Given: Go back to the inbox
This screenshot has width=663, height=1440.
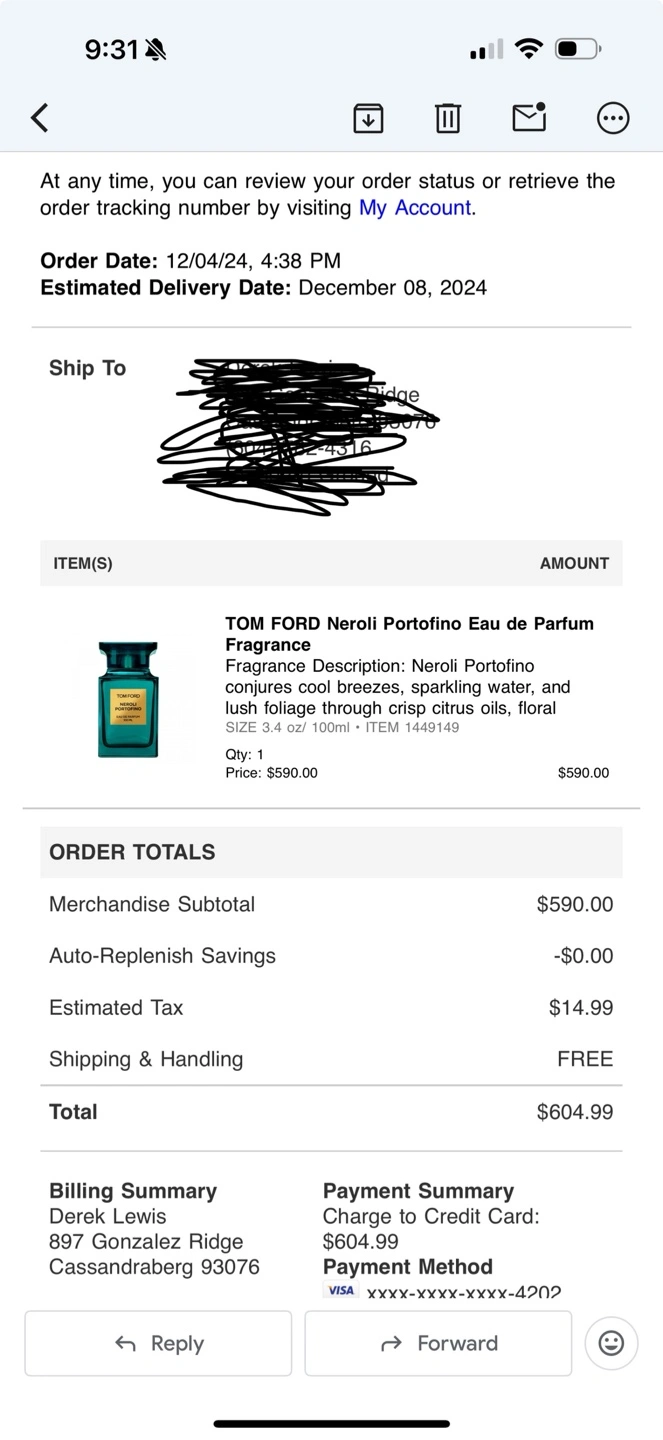Looking at the screenshot, I should click(40, 118).
